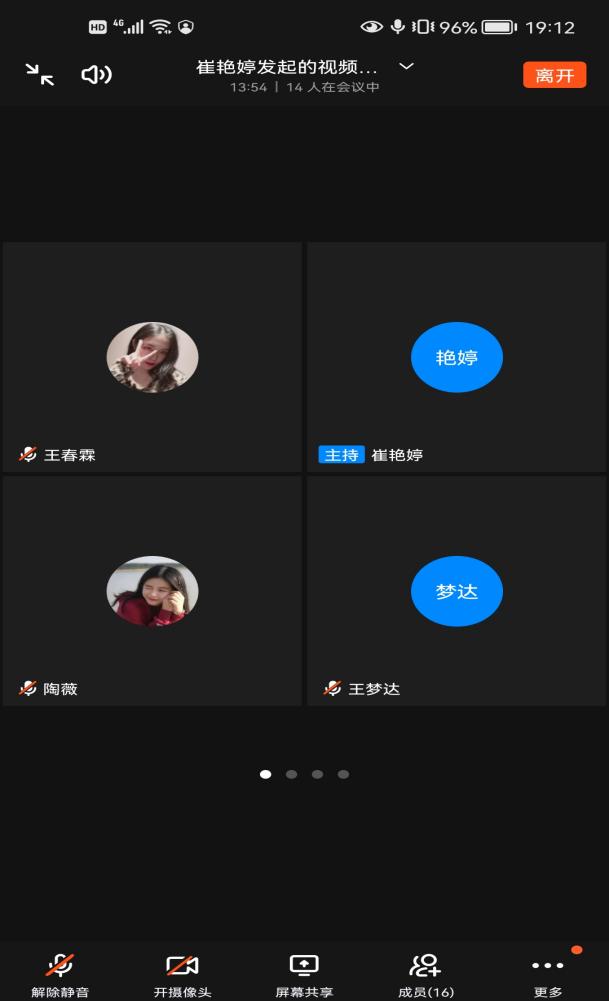Select 王春霖's video tile

[152, 357]
